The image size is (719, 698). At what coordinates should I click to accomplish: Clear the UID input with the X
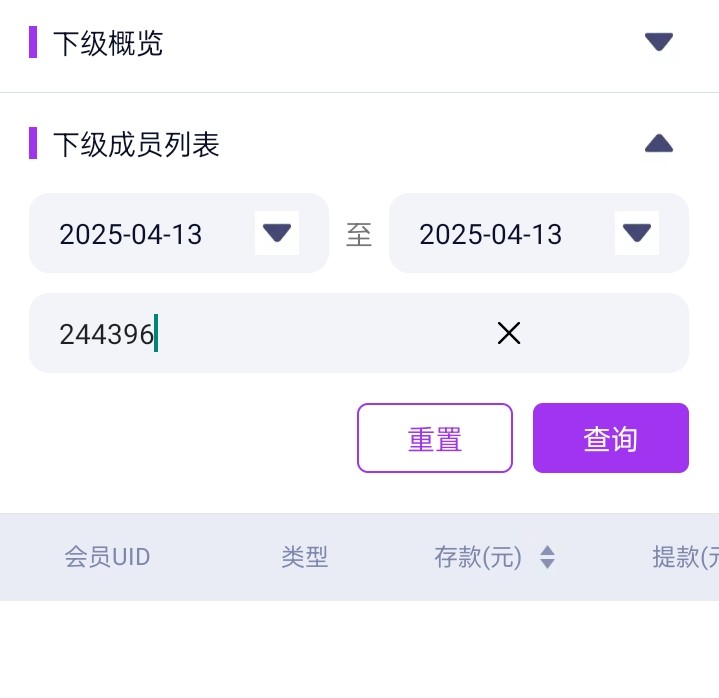[509, 334]
